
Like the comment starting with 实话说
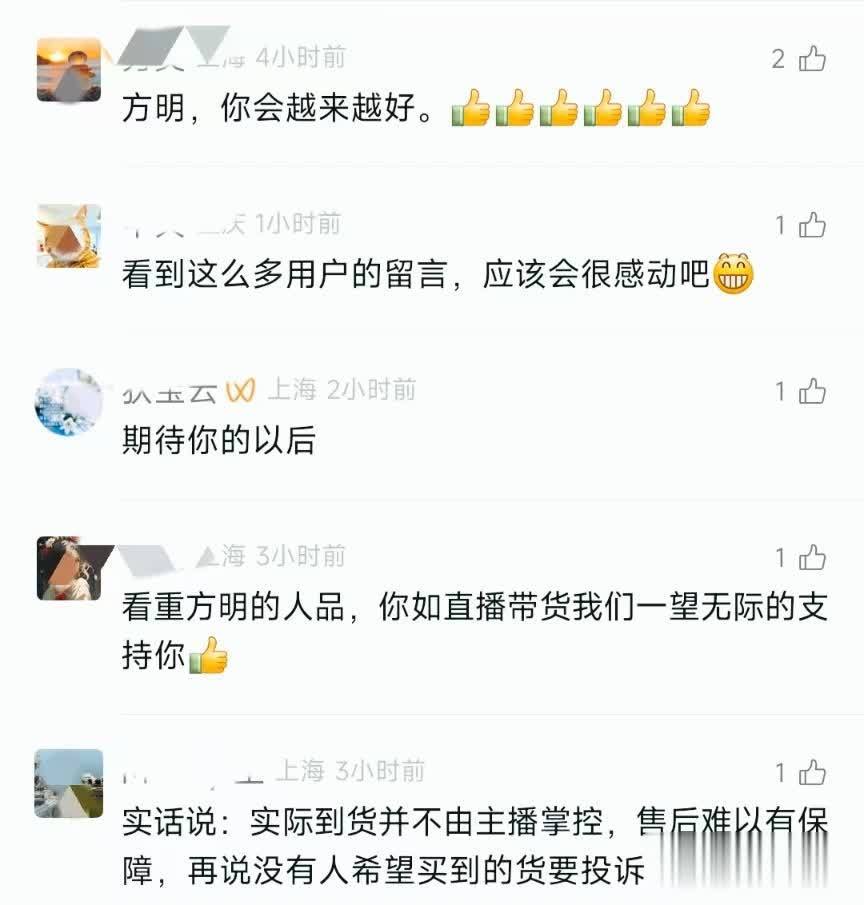(x=812, y=773)
